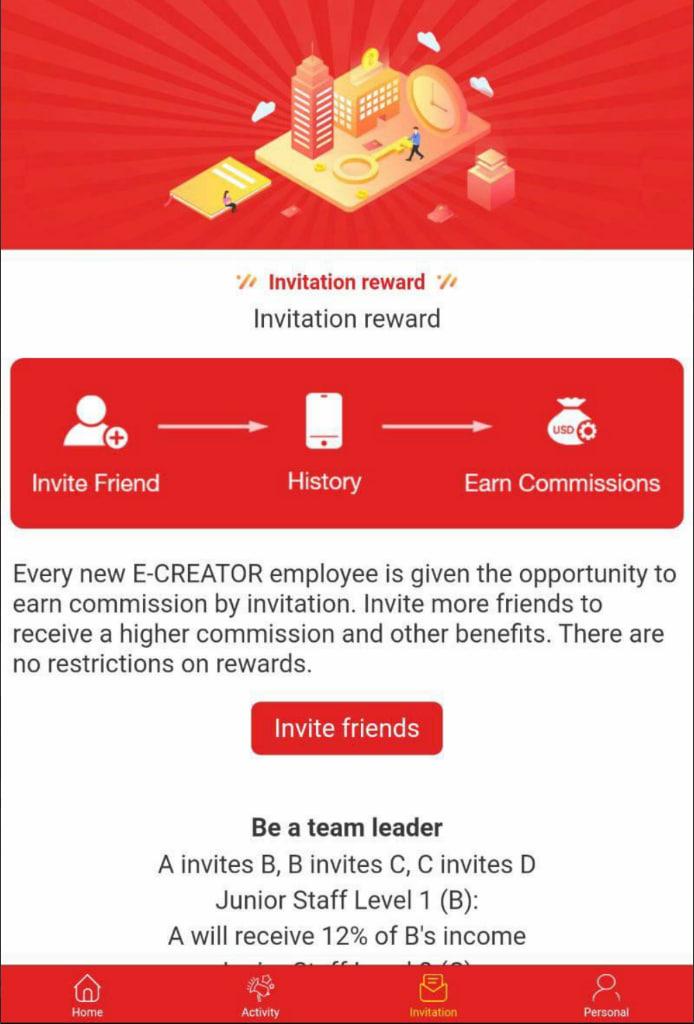Switch to the Activity tab
This screenshot has width=694, height=1024.
(260, 995)
